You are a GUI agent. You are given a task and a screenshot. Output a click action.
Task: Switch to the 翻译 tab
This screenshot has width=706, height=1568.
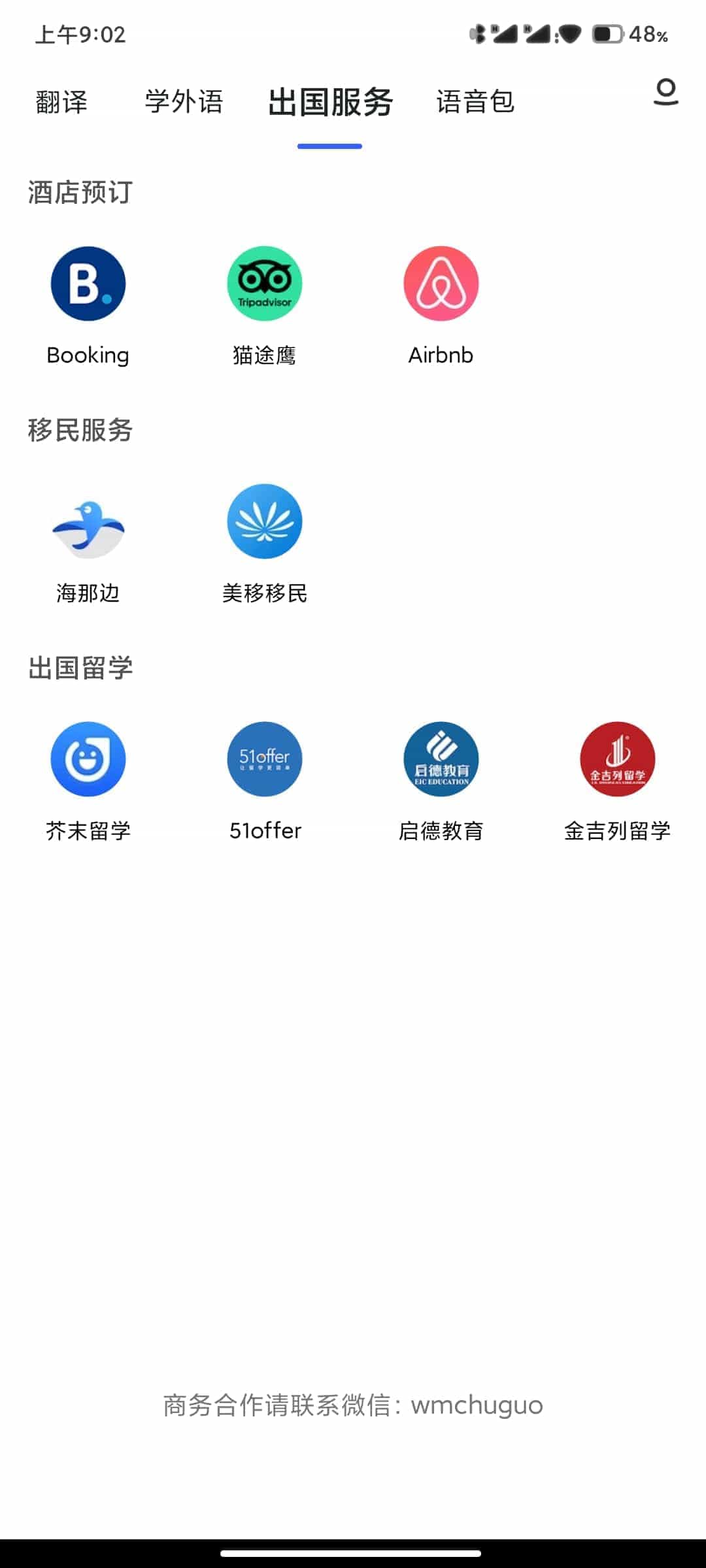tap(61, 102)
